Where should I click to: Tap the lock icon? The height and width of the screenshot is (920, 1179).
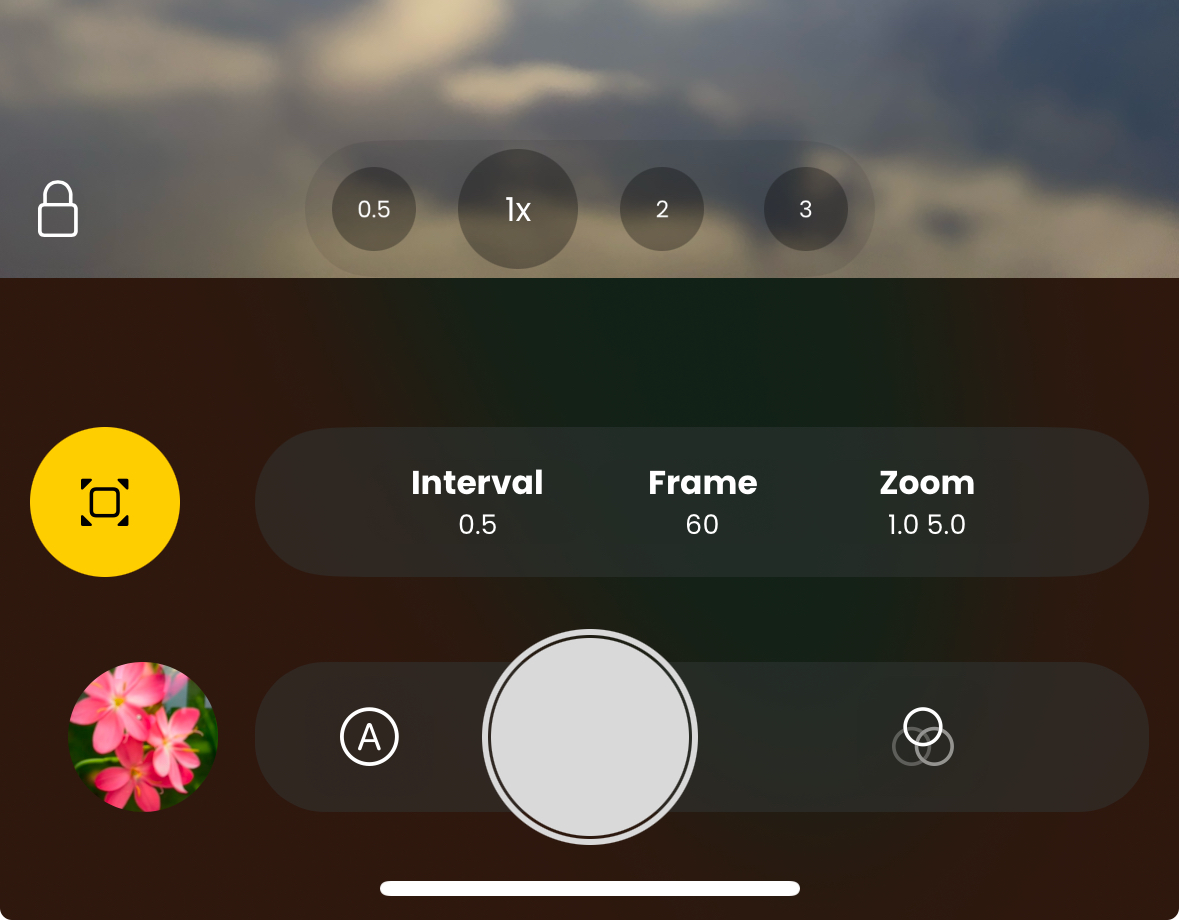pyautogui.click(x=58, y=209)
